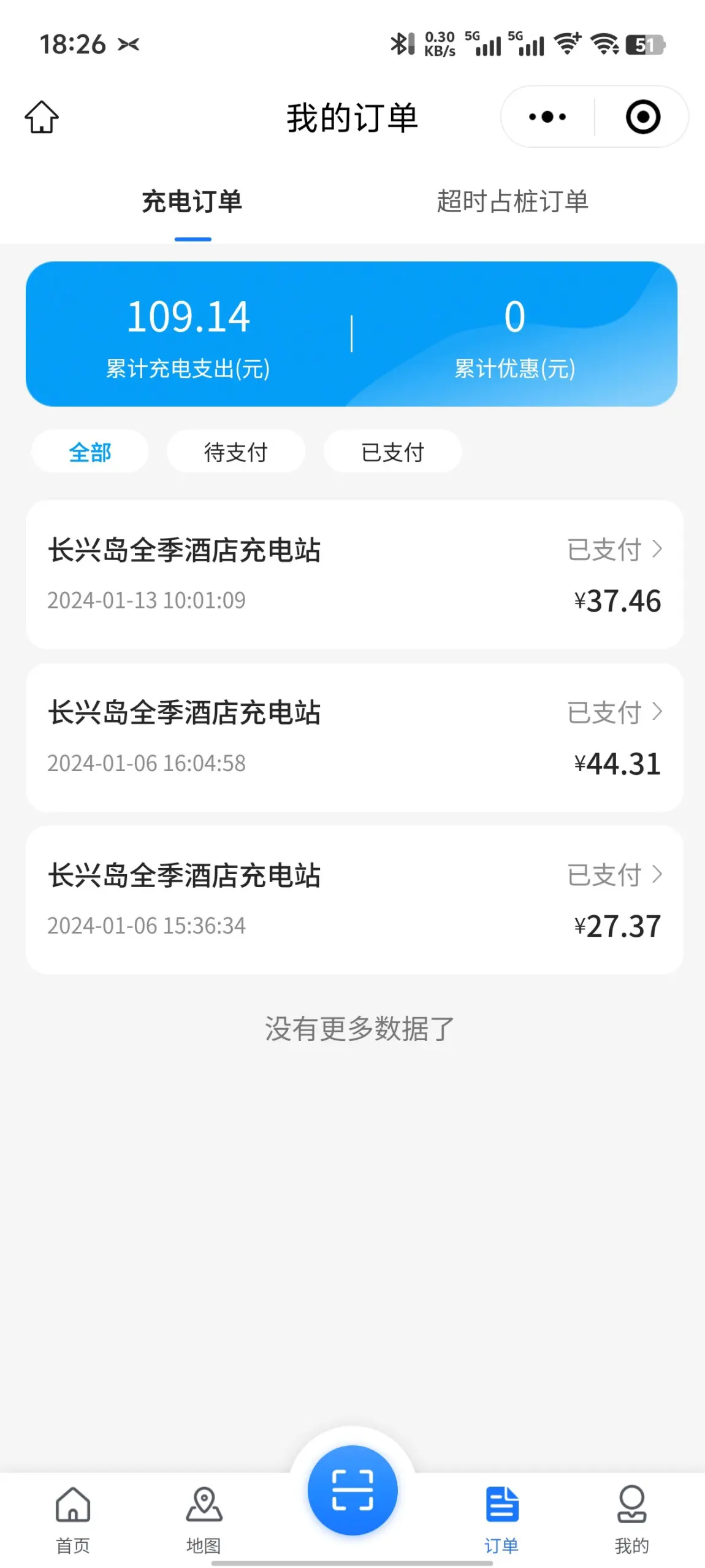Switch to the 充电订单 tab
The height and width of the screenshot is (1568, 705).
(x=192, y=201)
